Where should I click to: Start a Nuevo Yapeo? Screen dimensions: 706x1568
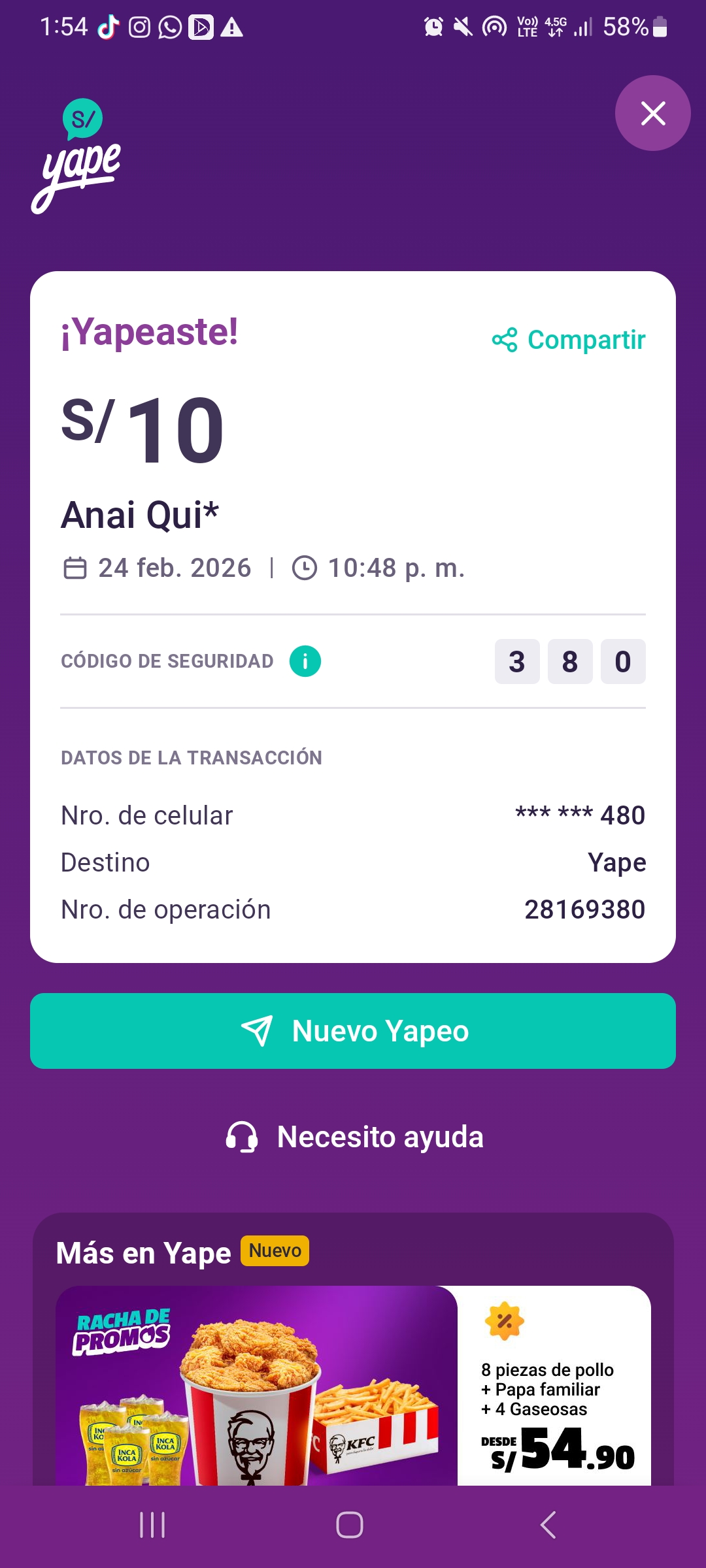(353, 1031)
